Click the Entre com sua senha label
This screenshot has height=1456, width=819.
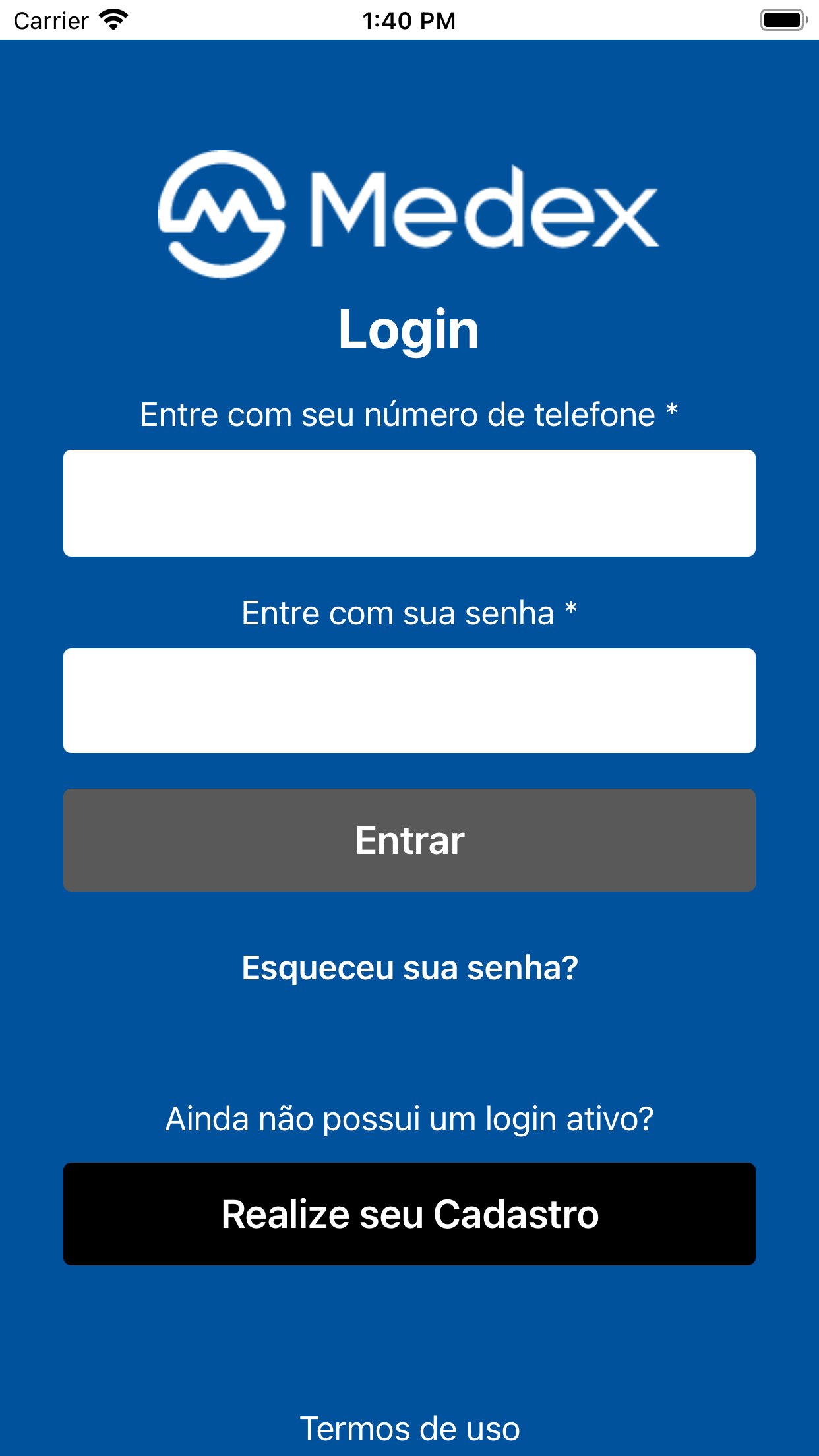(x=409, y=613)
